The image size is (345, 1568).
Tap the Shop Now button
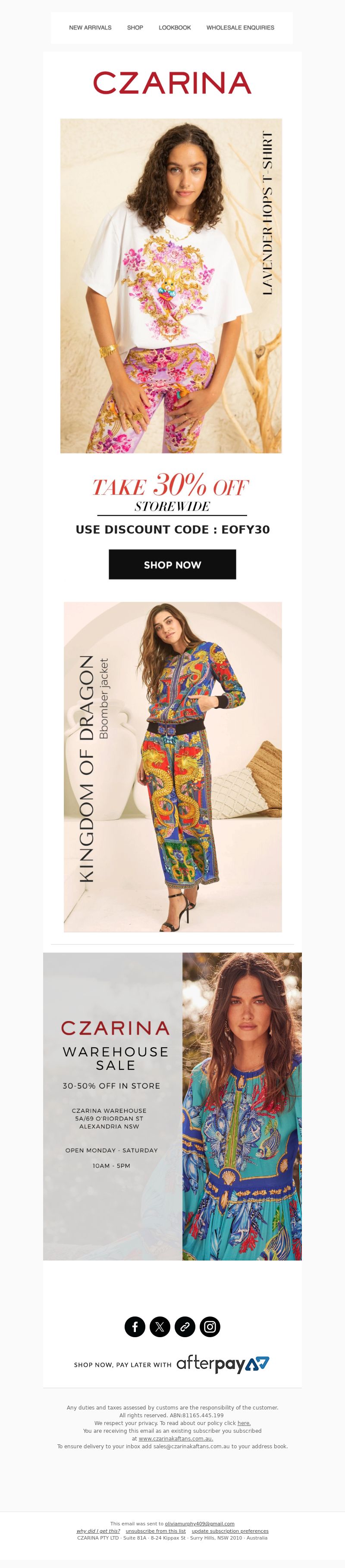pyautogui.click(x=172, y=564)
